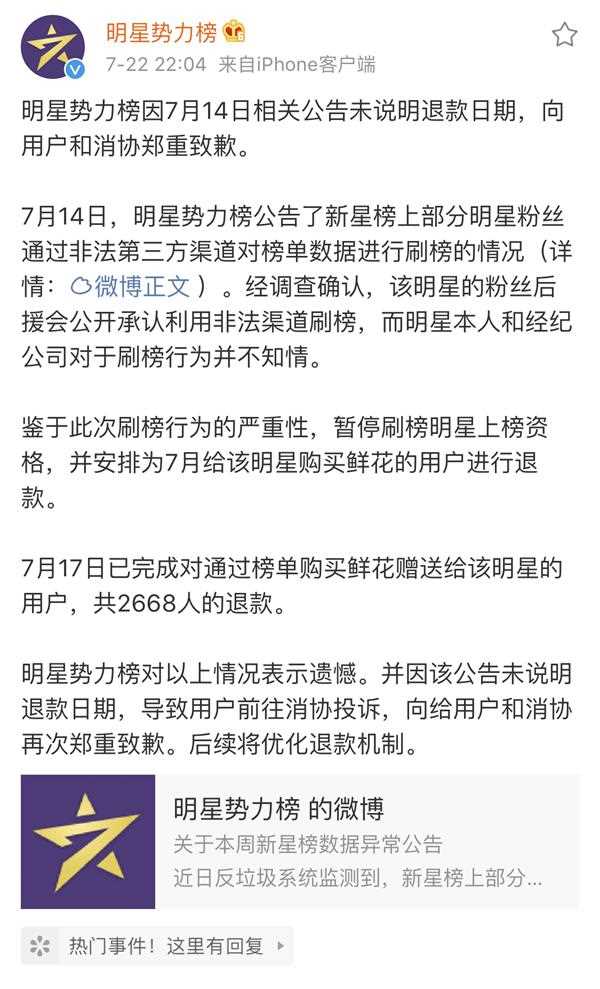
Task: Open the 微博正文 link in the post
Action: pos(131,287)
